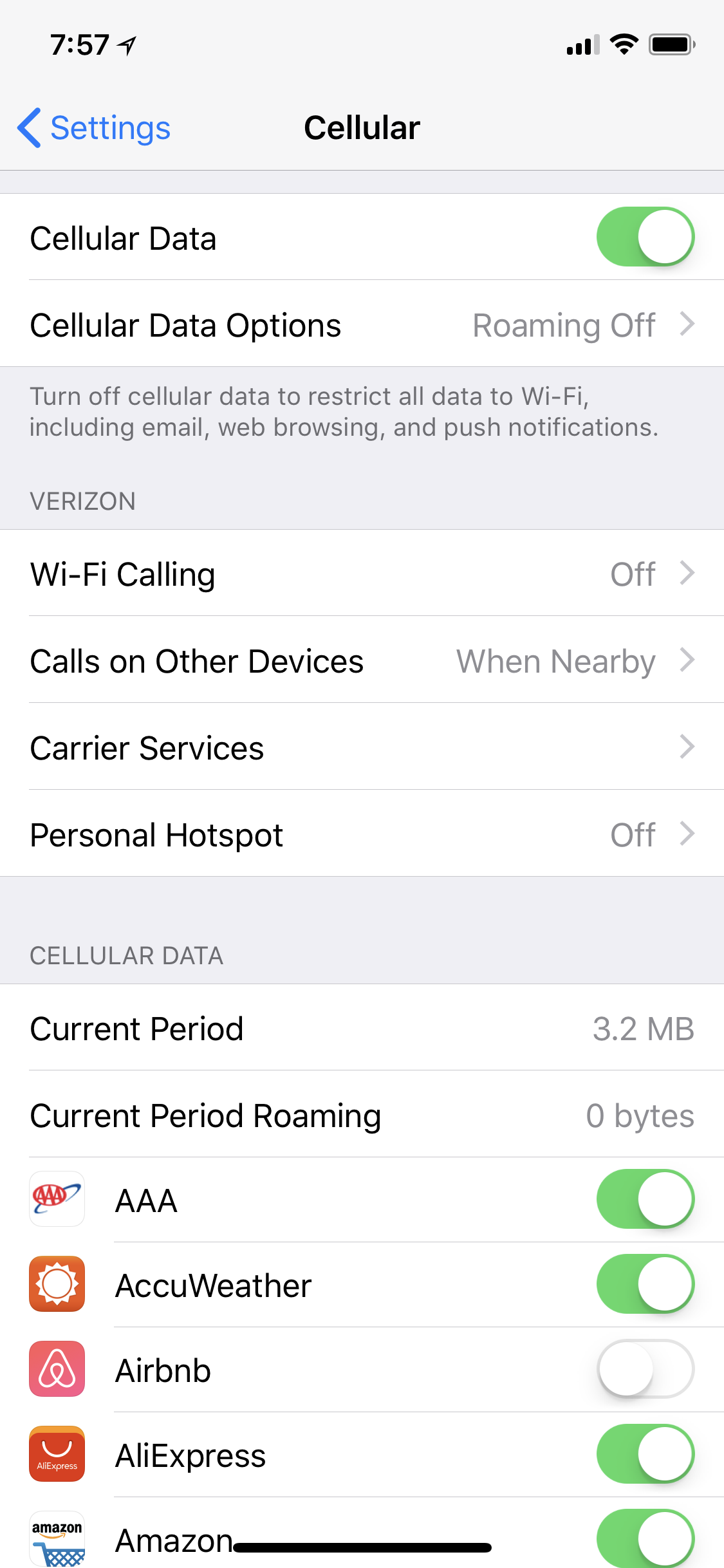Enable cellular data for Airbnb
This screenshot has height=1568, width=724.
tap(645, 1370)
